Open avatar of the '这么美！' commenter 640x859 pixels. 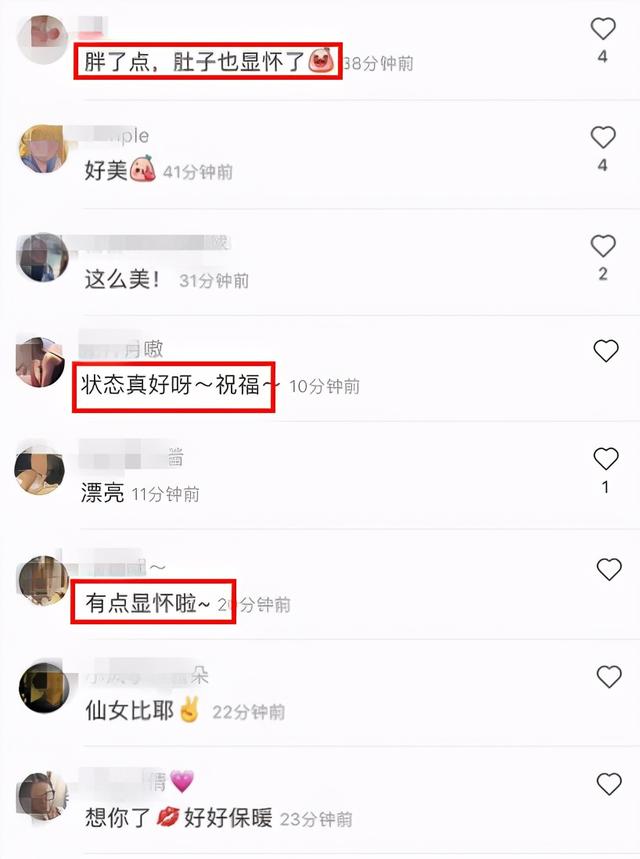(x=43, y=258)
